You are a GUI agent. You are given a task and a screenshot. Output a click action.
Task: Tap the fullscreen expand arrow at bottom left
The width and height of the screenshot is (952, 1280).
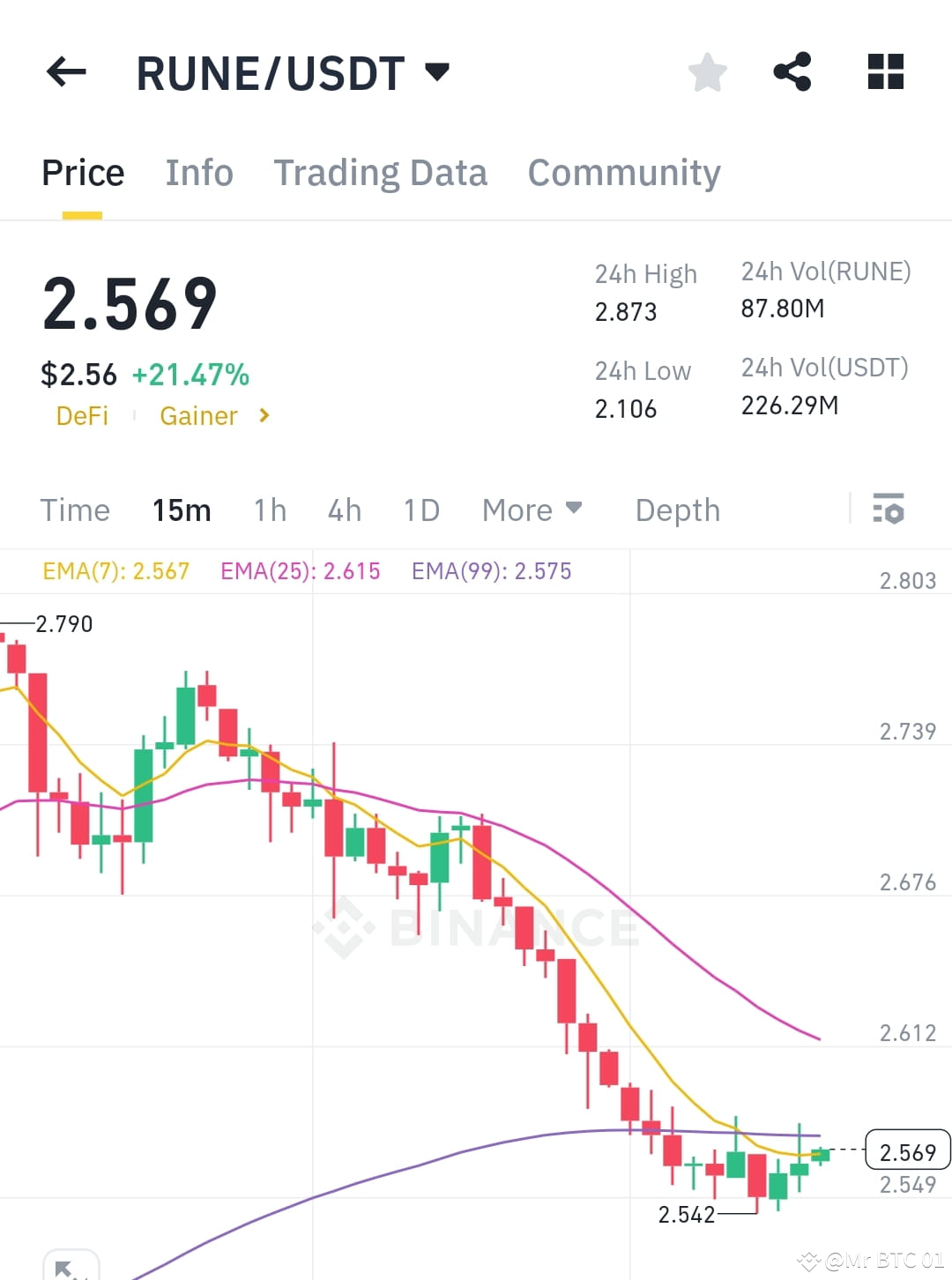point(71,1269)
